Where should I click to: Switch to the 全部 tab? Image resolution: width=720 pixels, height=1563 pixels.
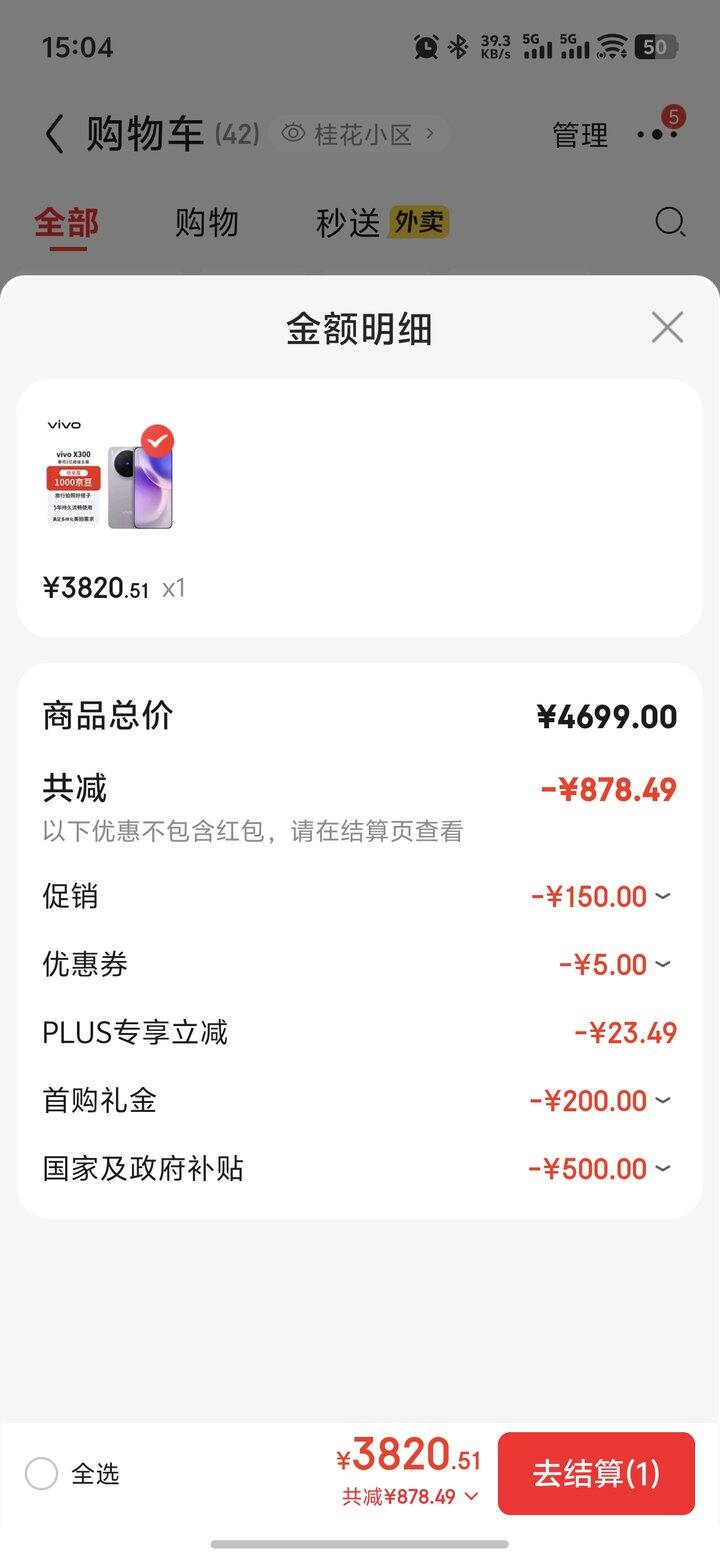tap(66, 222)
